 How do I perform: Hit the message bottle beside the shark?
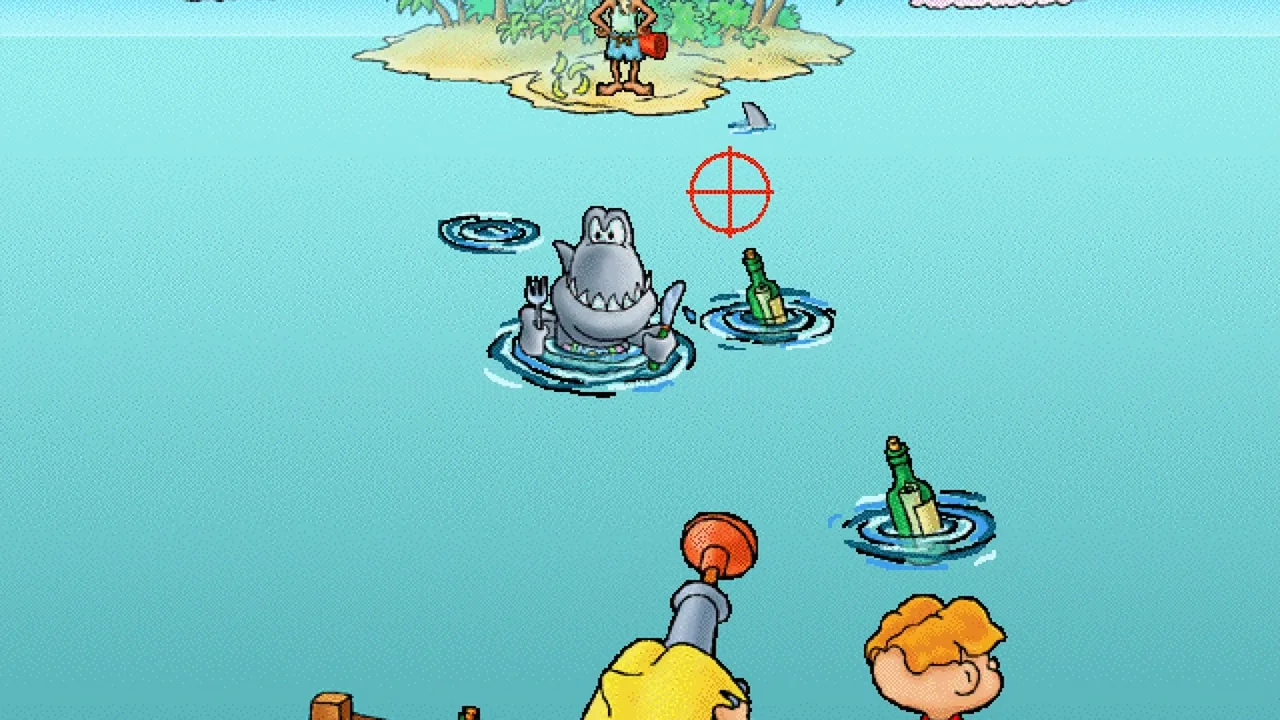(763, 293)
